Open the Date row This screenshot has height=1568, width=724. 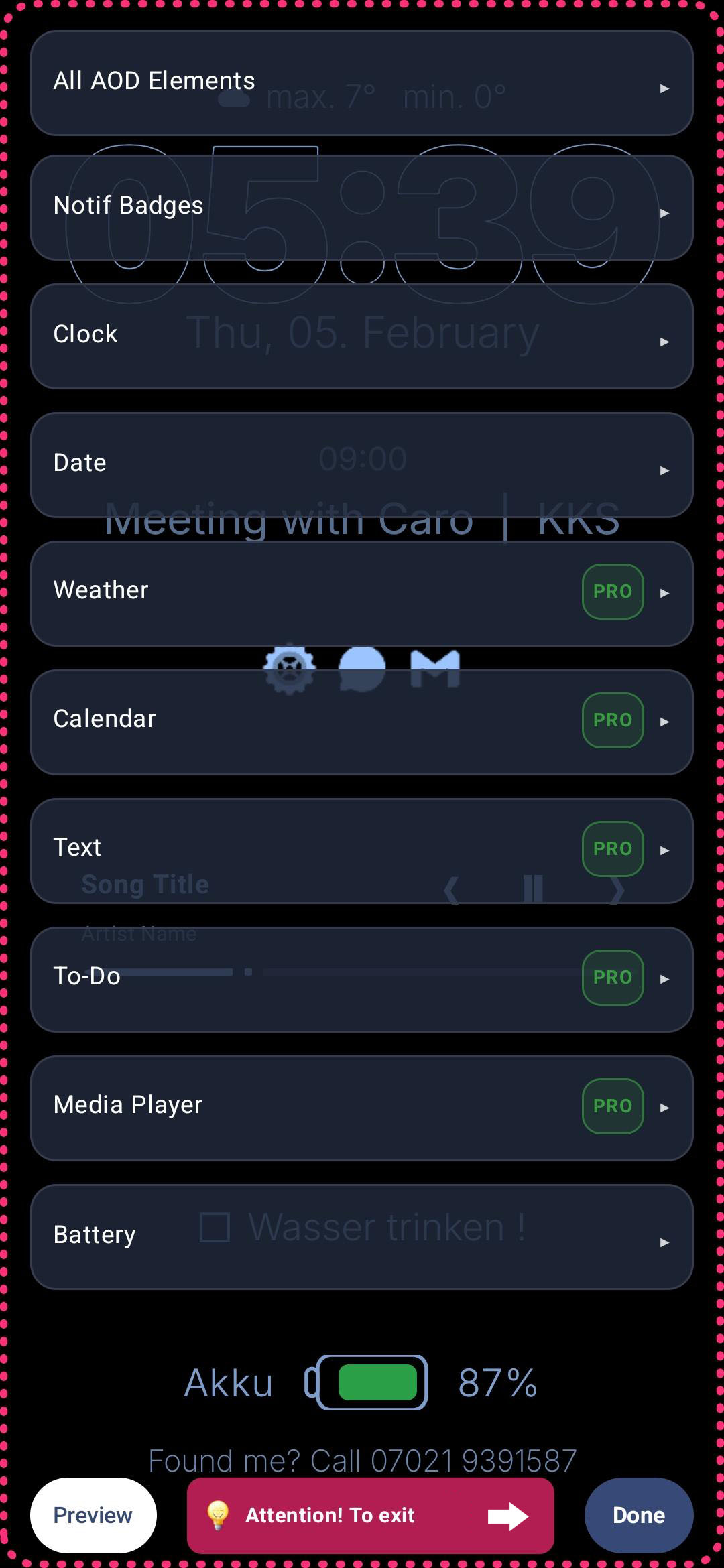361,465
